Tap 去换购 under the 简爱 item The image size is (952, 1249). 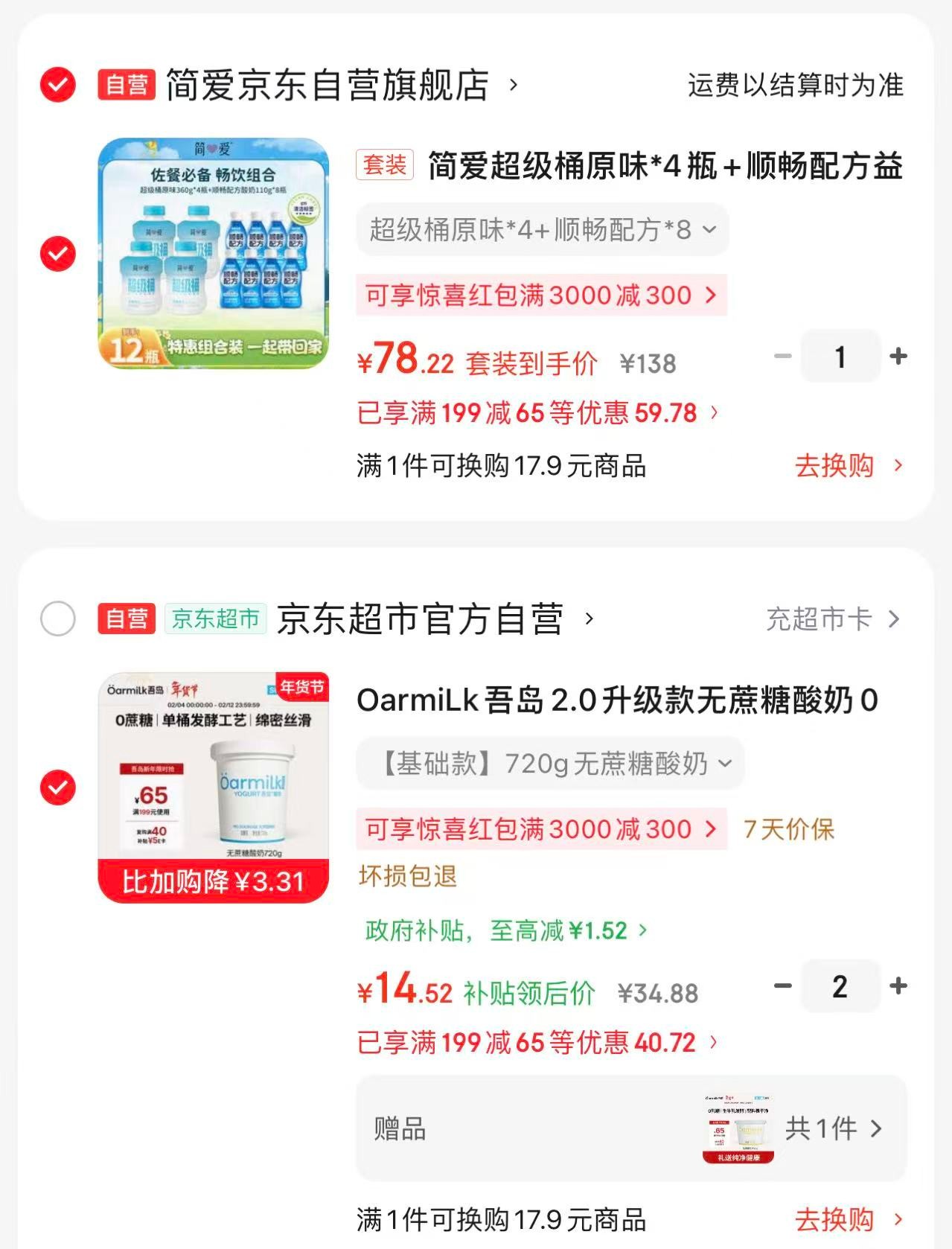848,467
